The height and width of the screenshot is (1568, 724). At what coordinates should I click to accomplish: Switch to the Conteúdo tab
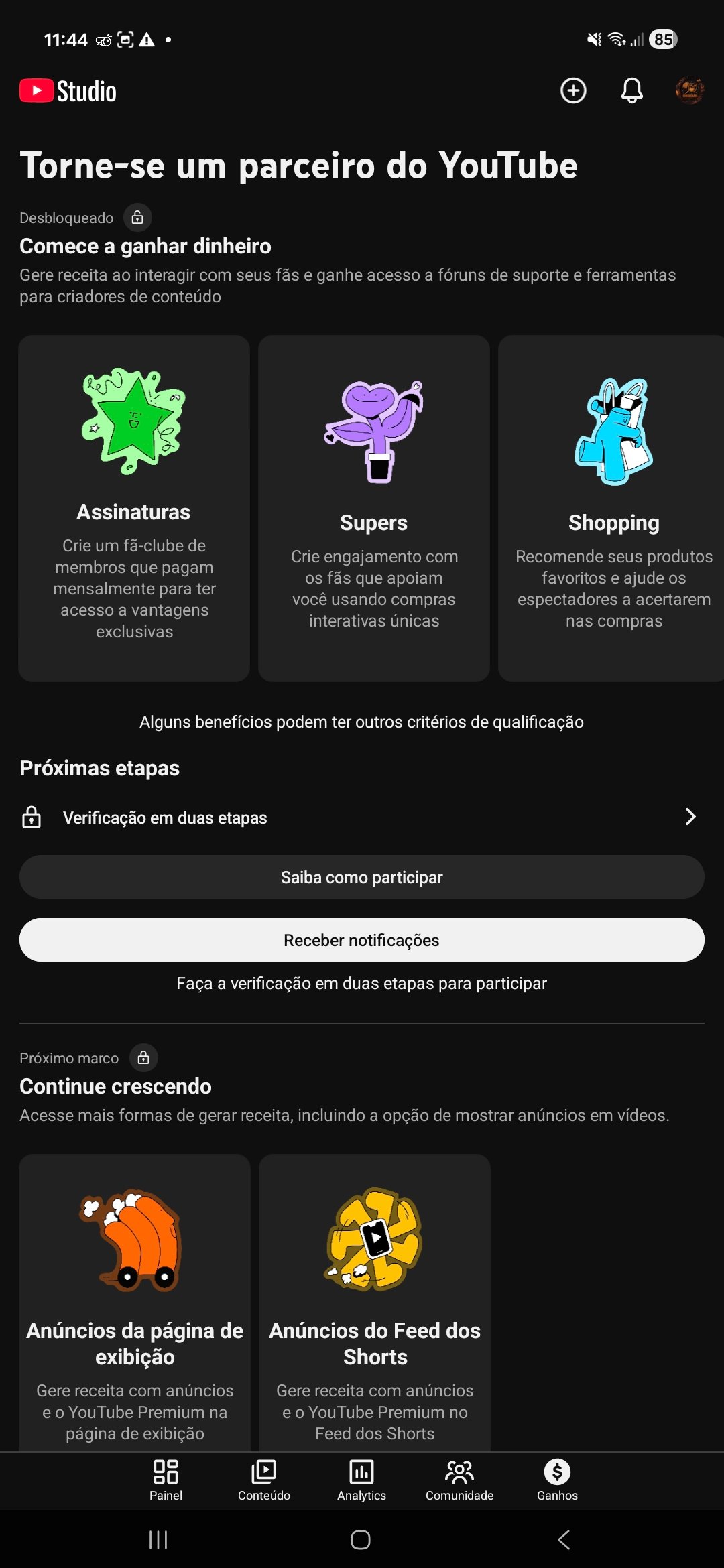tap(264, 1481)
